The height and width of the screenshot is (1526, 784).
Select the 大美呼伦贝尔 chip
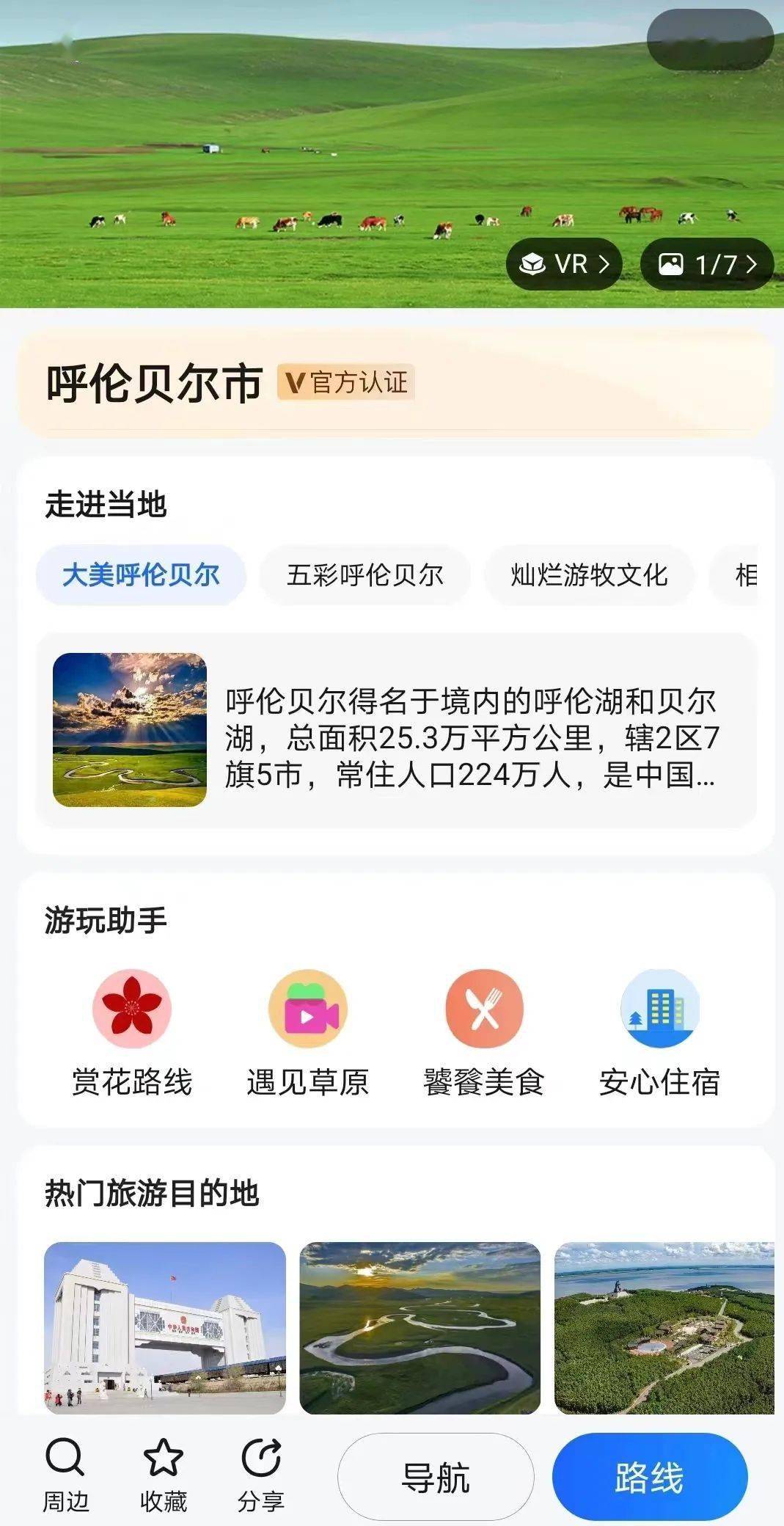pos(141,575)
